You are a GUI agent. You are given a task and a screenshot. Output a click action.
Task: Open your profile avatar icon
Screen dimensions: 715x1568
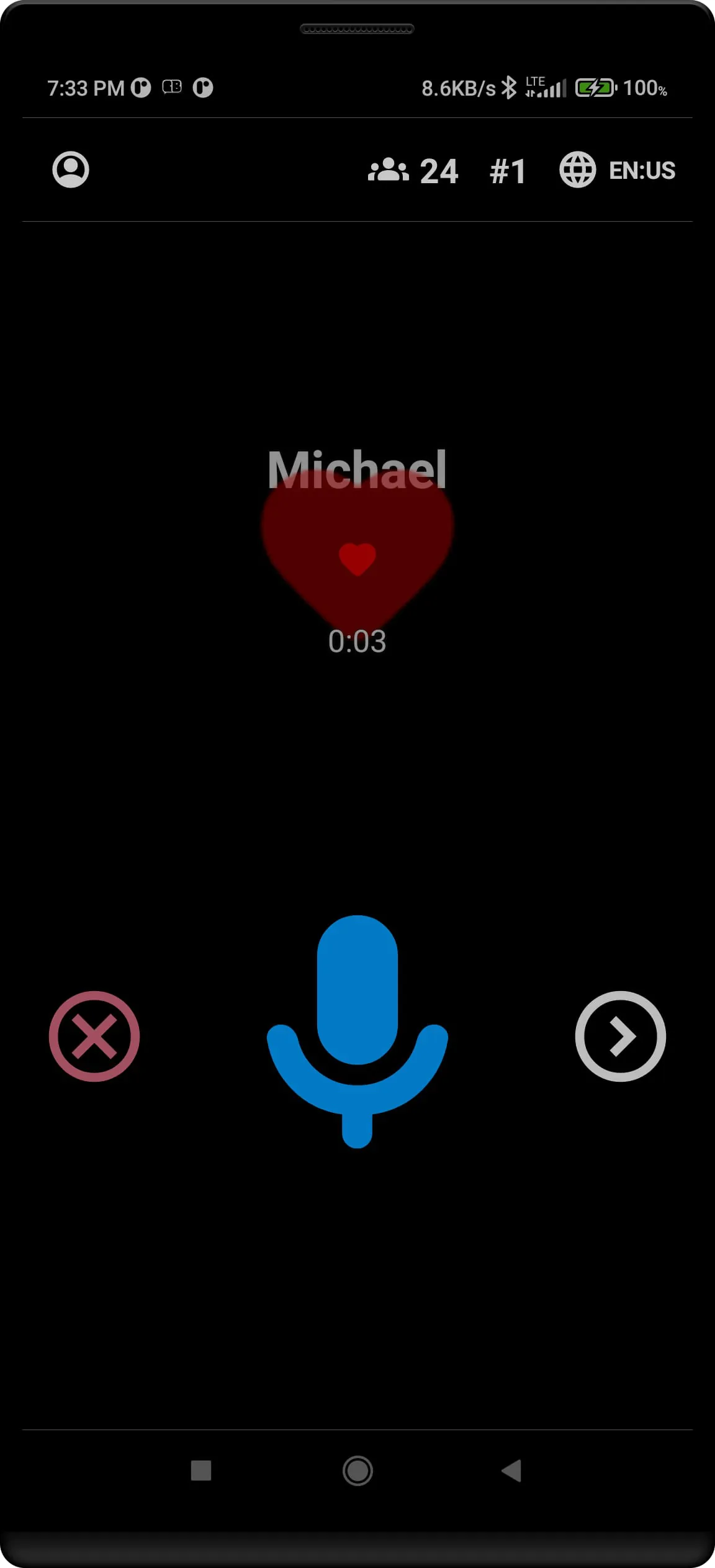[70, 169]
